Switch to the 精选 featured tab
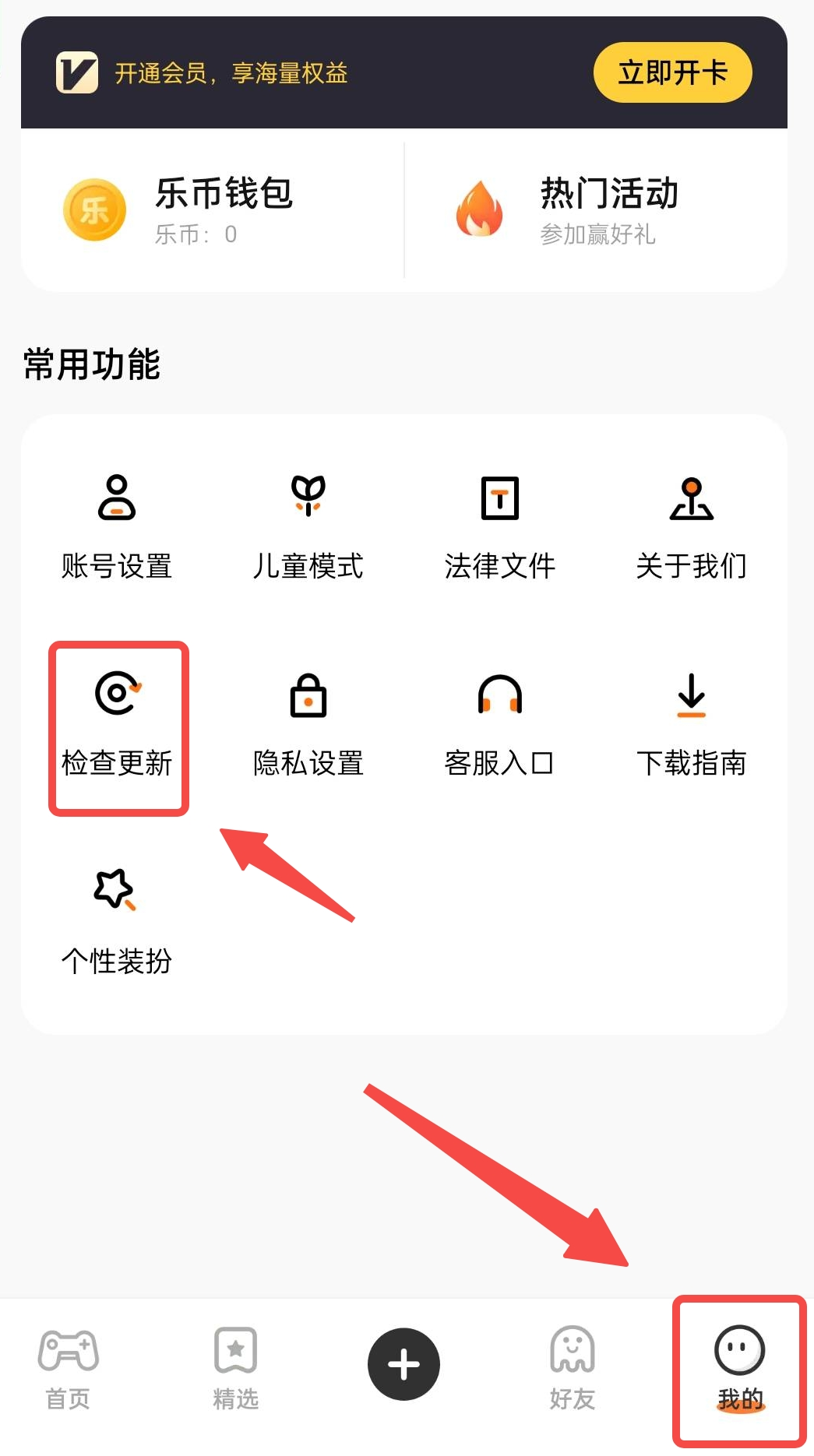This screenshot has height=1456, width=814. pos(235,1370)
